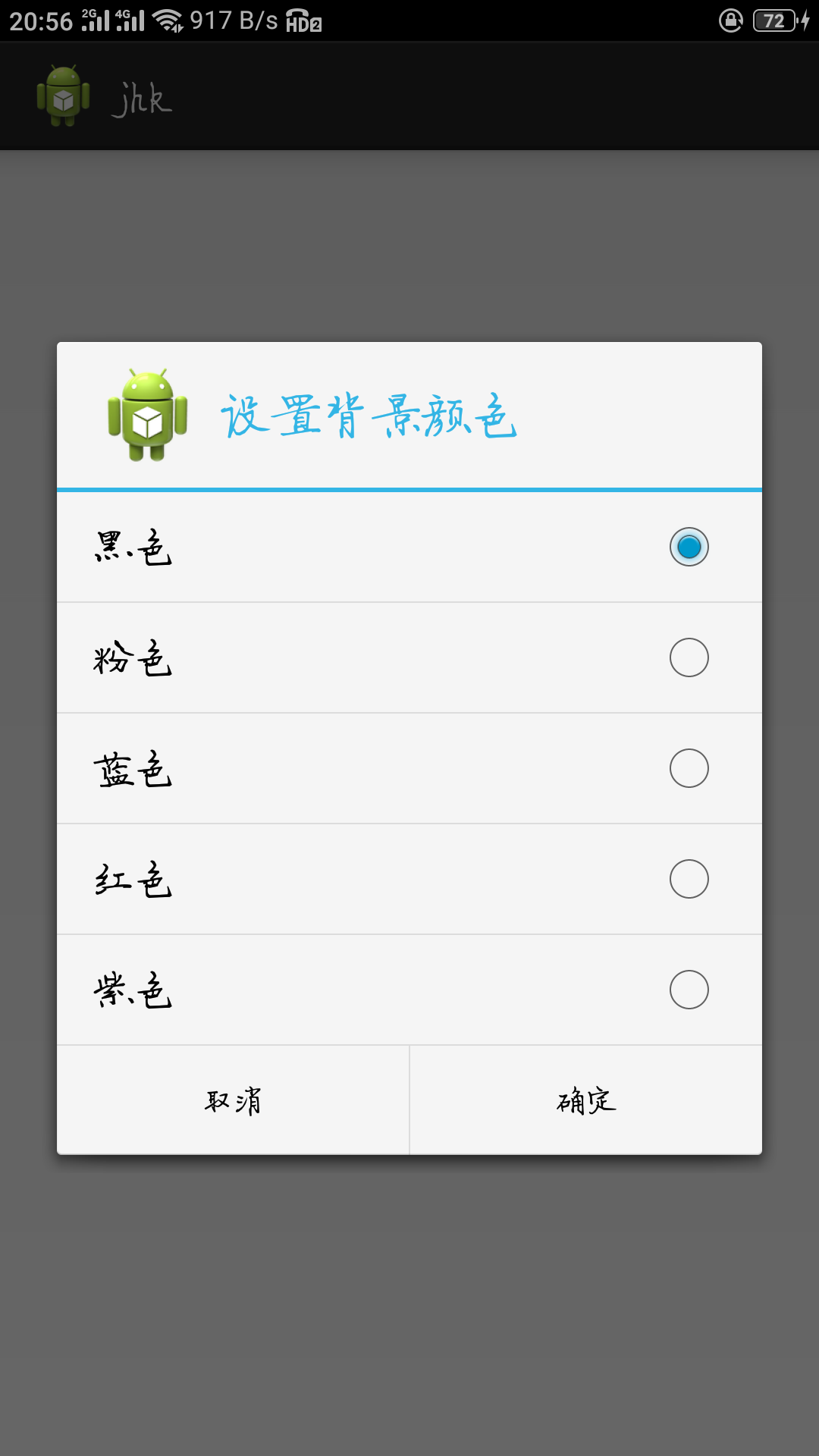This screenshot has width=819, height=1456.
Task: Select the 蓝色 option
Action: click(x=689, y=768)
